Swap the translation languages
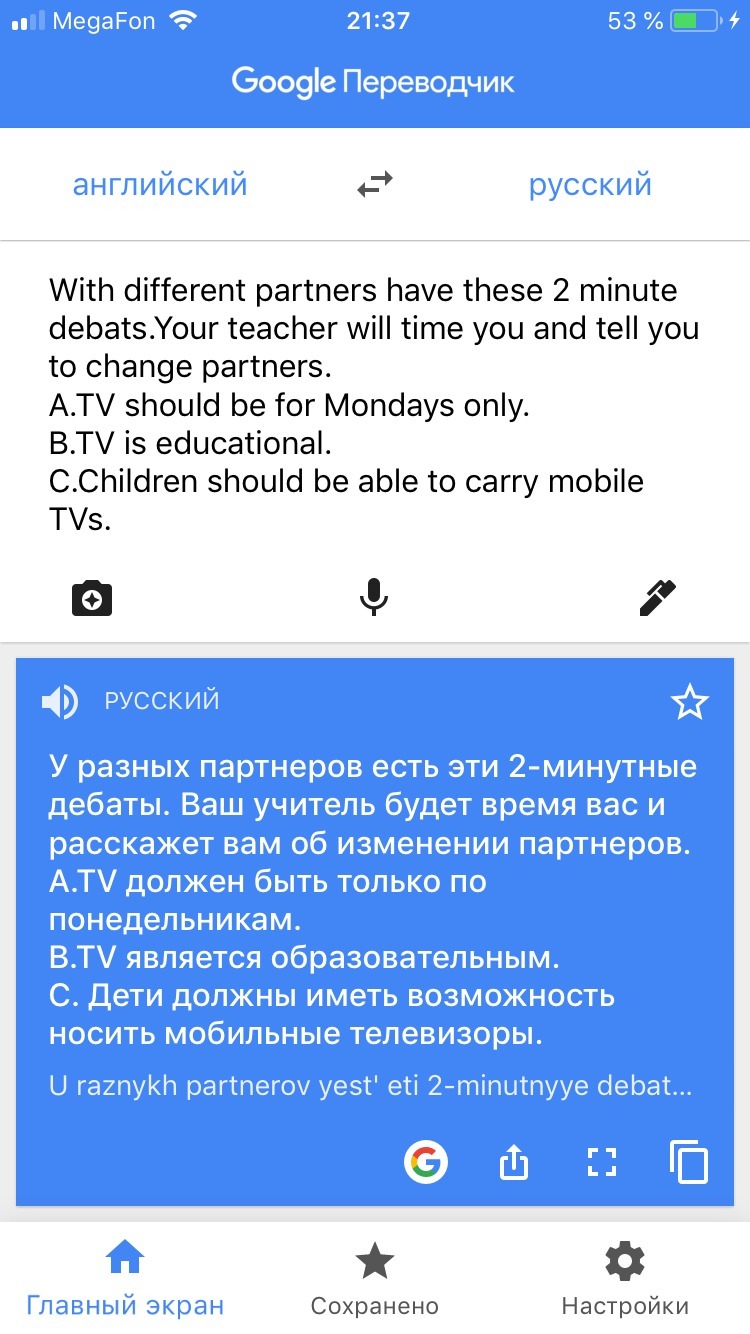Viewport: 750px width, 1334px height. (x=375, y=185)
